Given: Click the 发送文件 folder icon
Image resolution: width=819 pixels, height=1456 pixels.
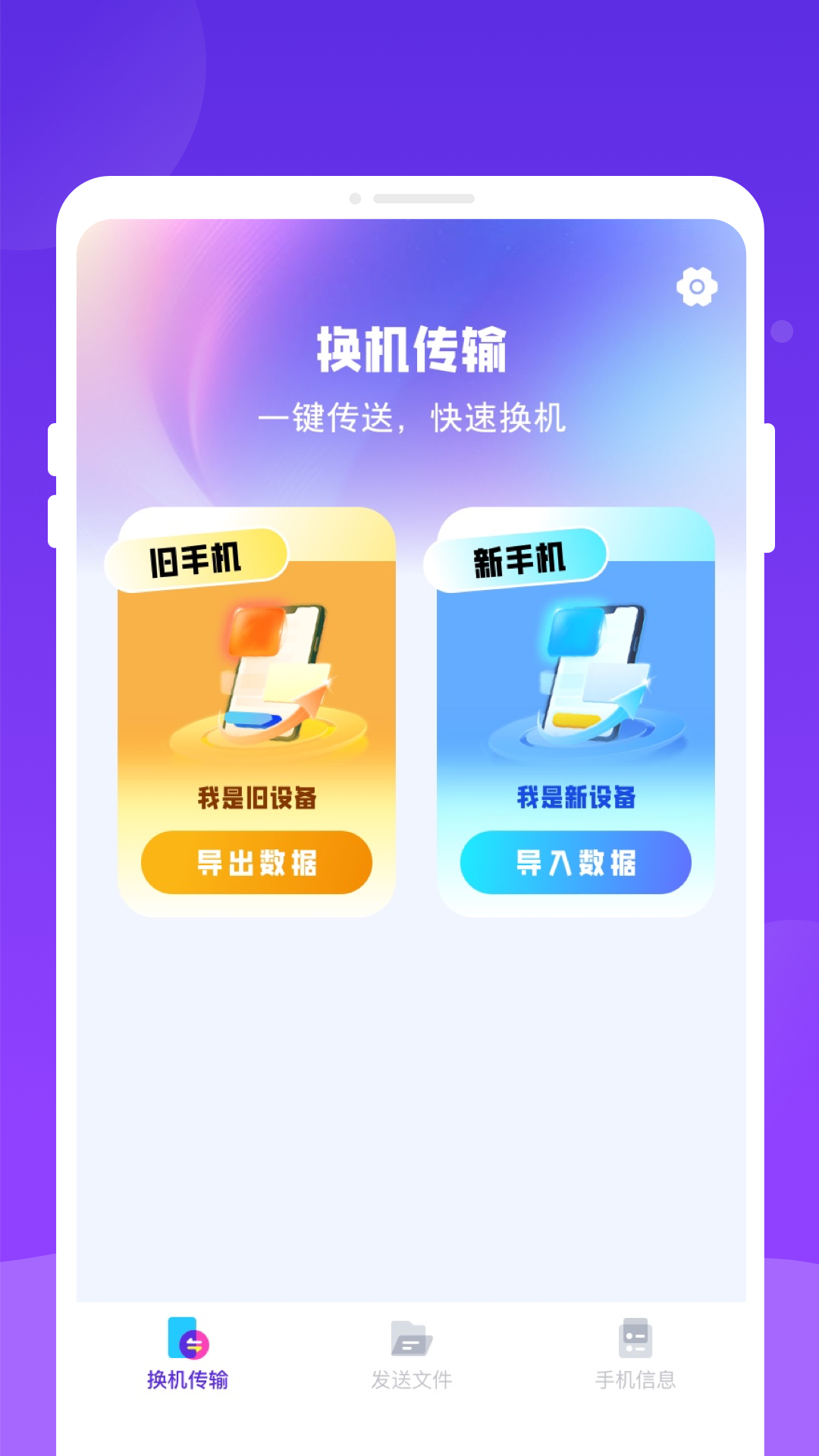Looking at the screenshot, I should pos(410,1338).
